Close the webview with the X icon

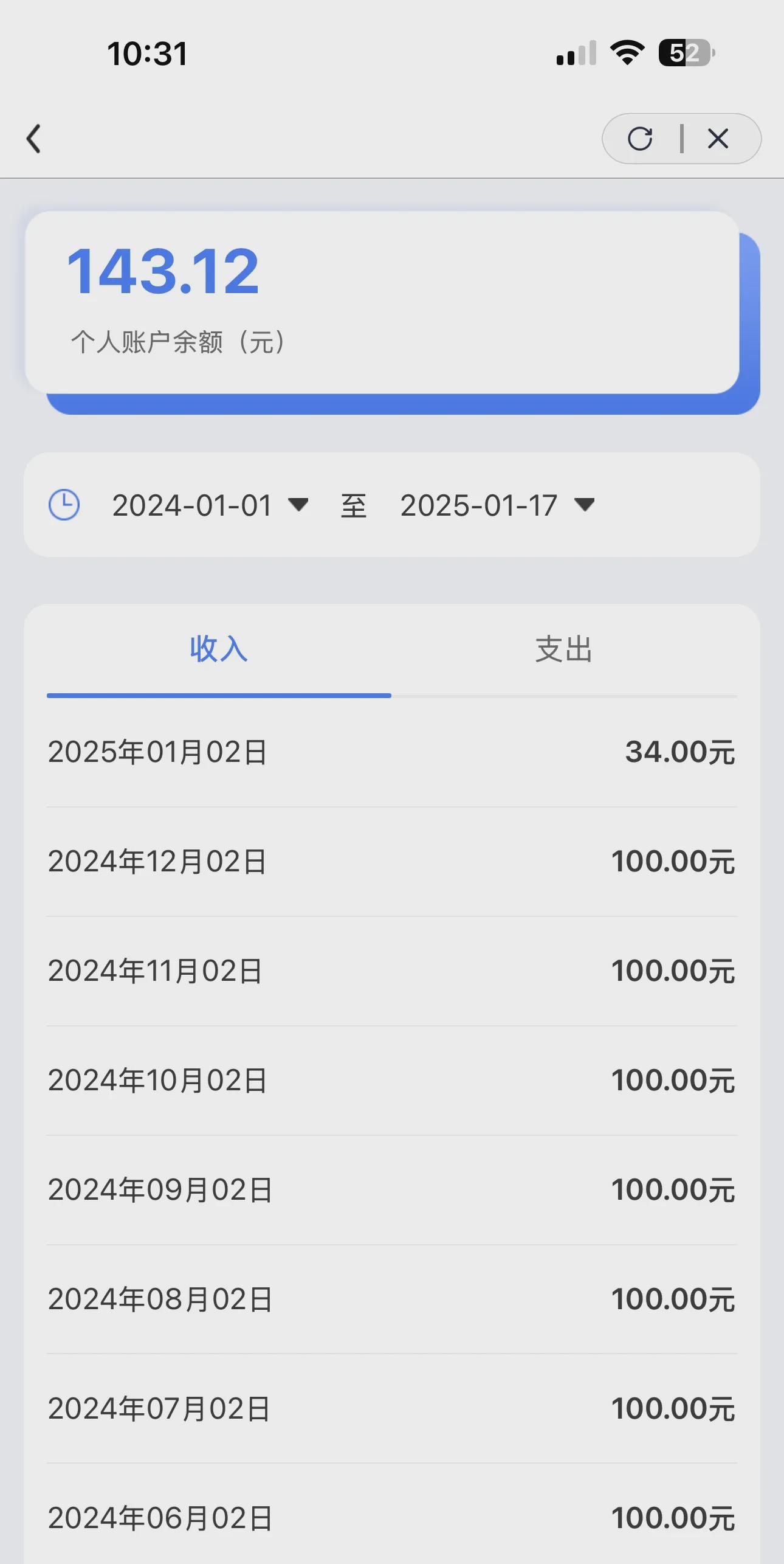[718, 139]
